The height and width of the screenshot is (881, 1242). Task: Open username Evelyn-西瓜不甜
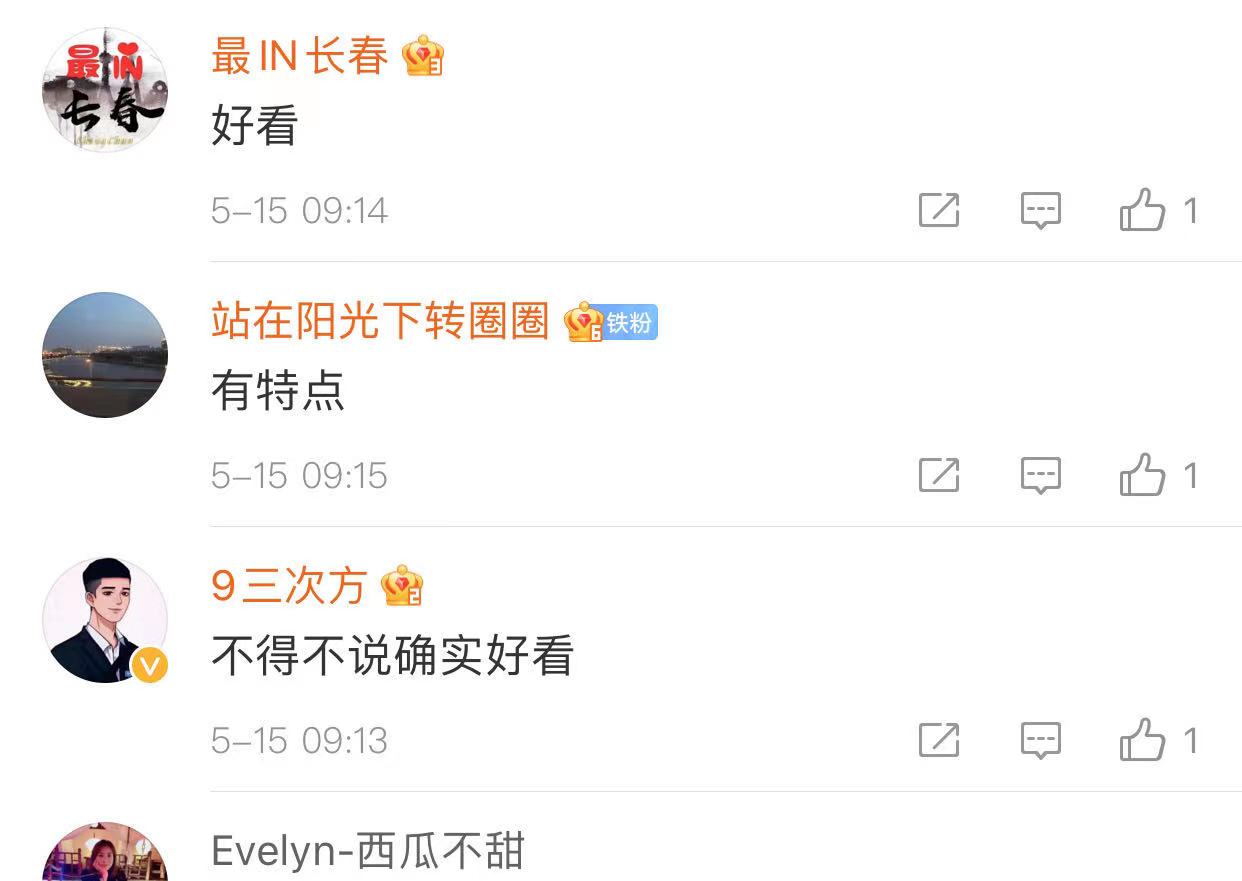(368, 852)
